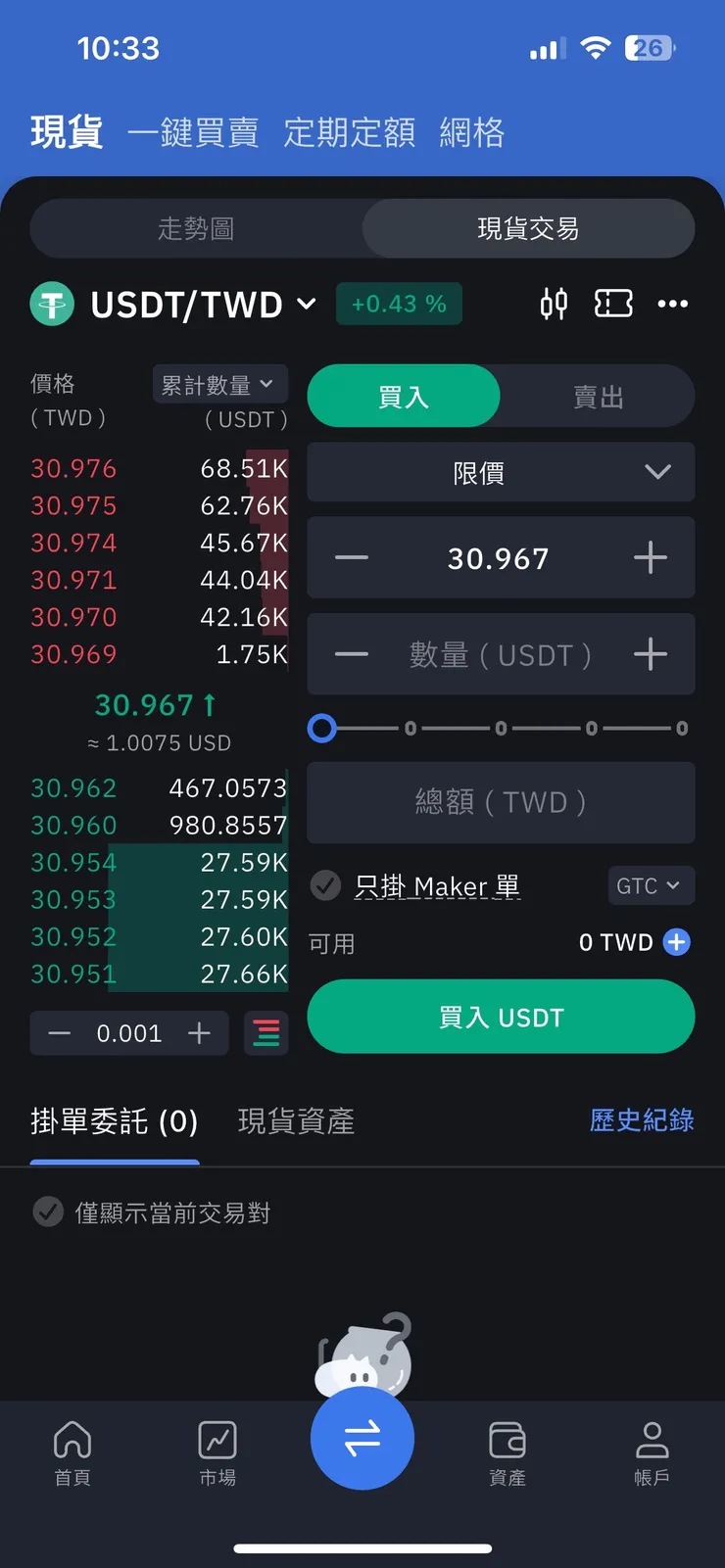
Task: Open the candlestick chart icon
Action: coord(554,304)
